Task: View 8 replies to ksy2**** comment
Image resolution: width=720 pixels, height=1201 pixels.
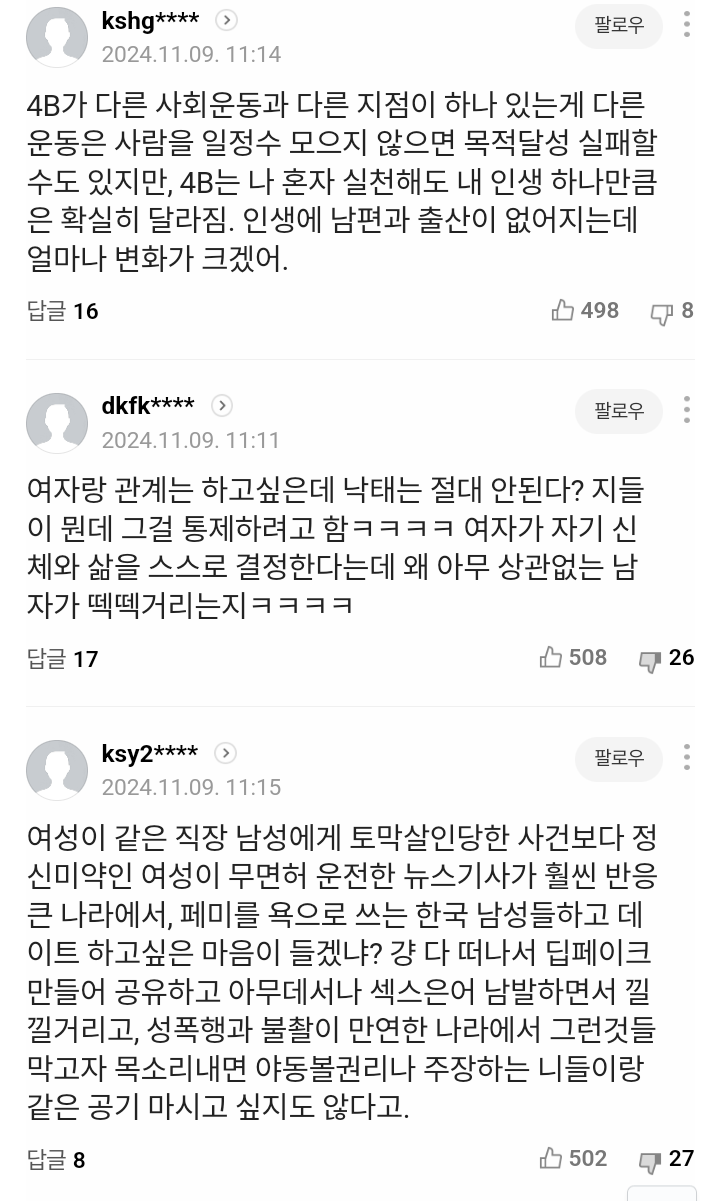Action: point(56,1159)
